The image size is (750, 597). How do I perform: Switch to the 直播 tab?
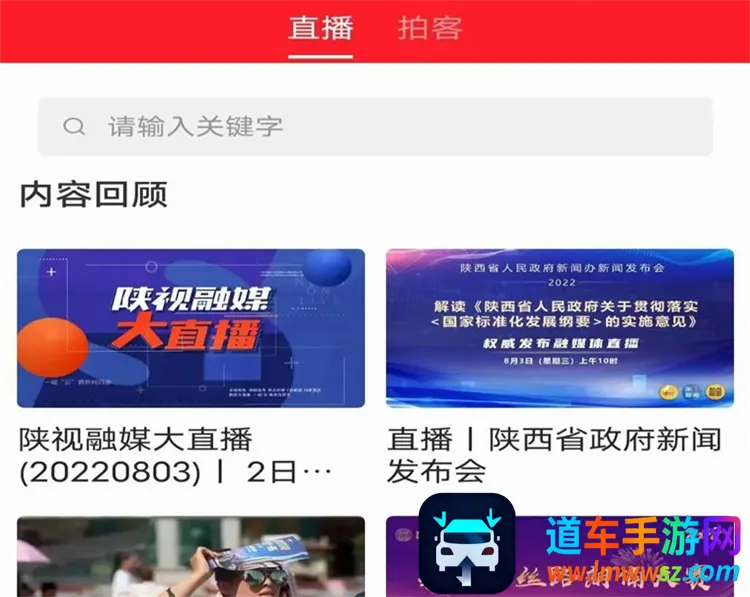tap(321, 28)
